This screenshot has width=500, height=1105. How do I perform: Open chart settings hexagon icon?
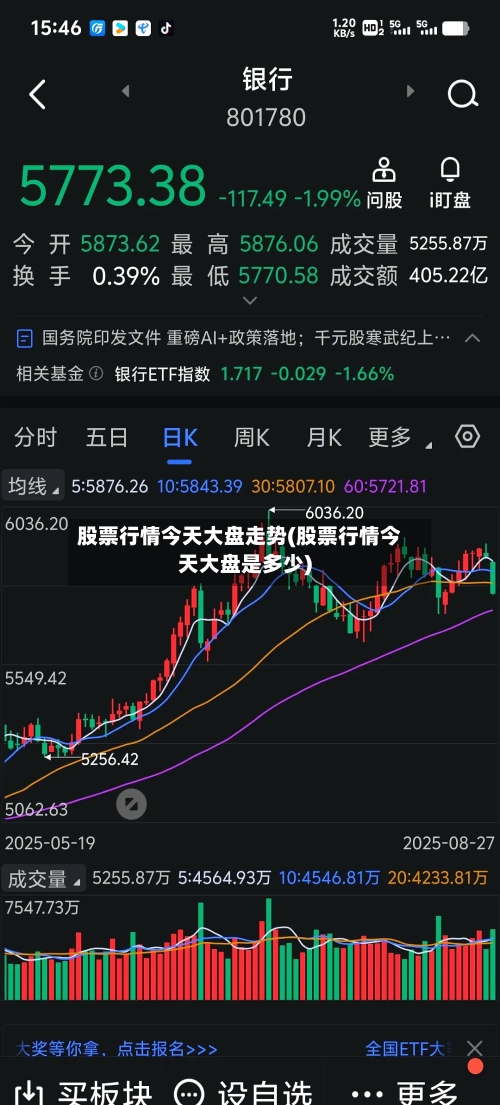(x=468, y=437)
